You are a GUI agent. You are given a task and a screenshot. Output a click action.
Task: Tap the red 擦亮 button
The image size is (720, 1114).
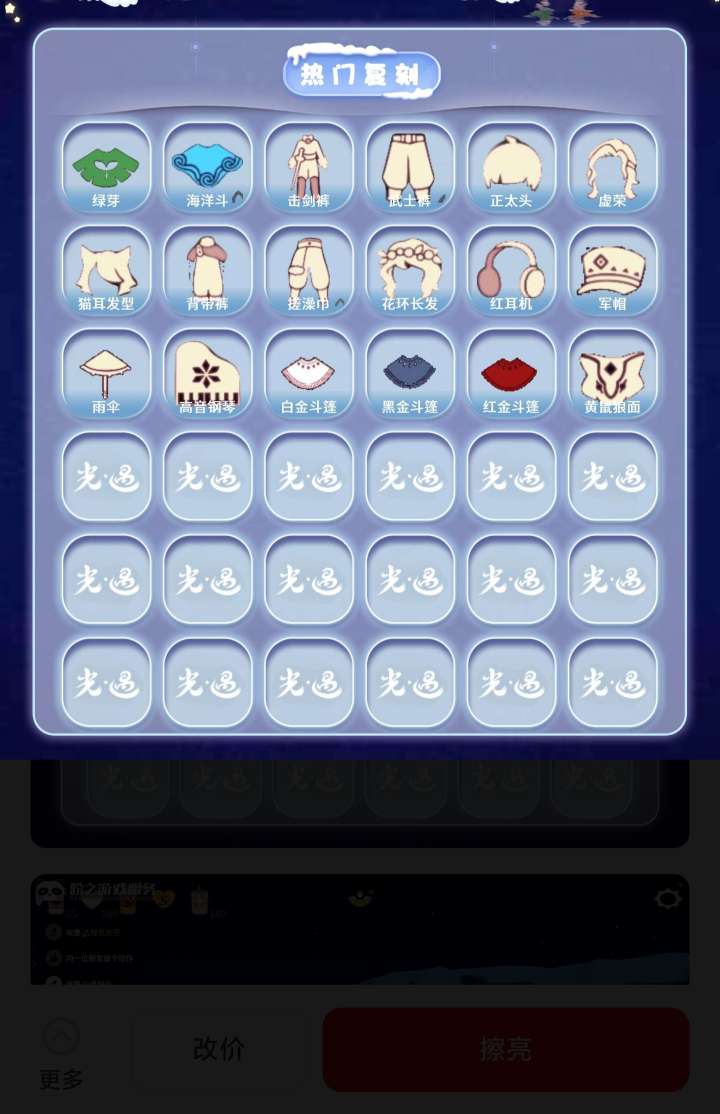505,1049
